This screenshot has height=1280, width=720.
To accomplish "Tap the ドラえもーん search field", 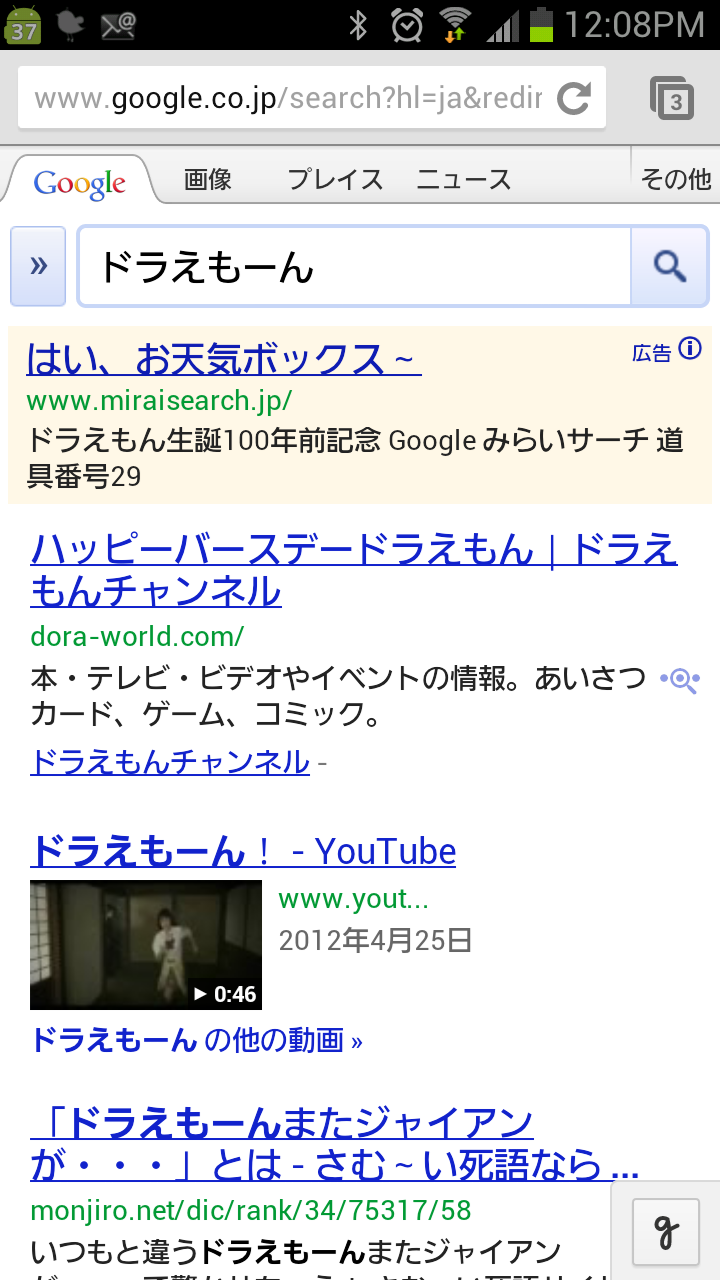I will tap(355, 266).
